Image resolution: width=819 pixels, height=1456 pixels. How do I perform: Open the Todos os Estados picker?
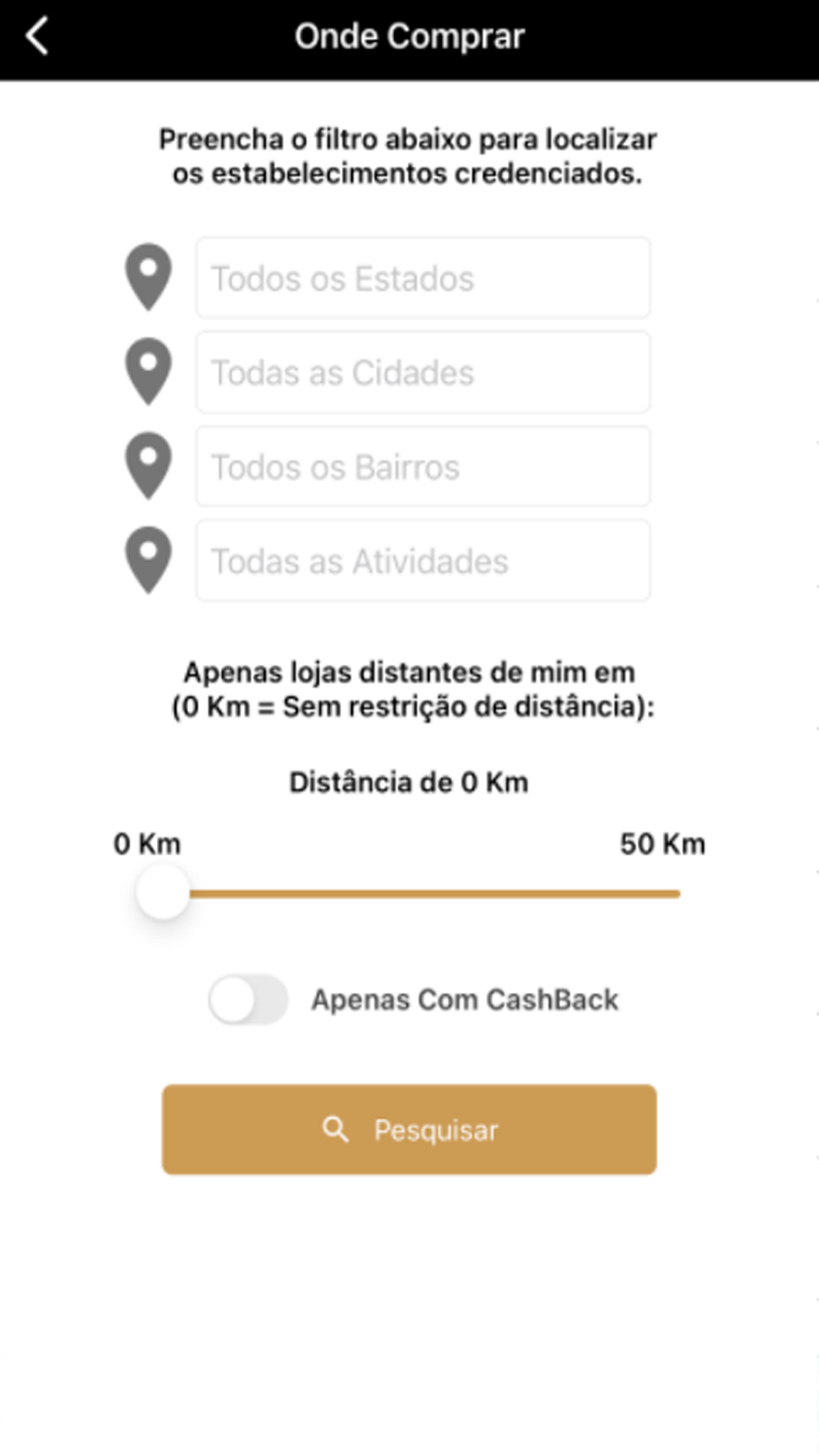coord(423,278)
